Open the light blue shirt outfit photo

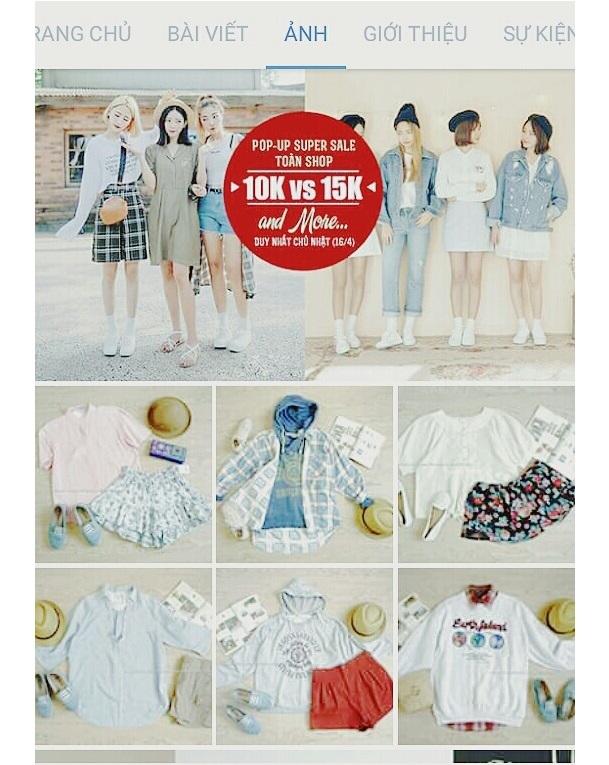click(x=123, y=656)
